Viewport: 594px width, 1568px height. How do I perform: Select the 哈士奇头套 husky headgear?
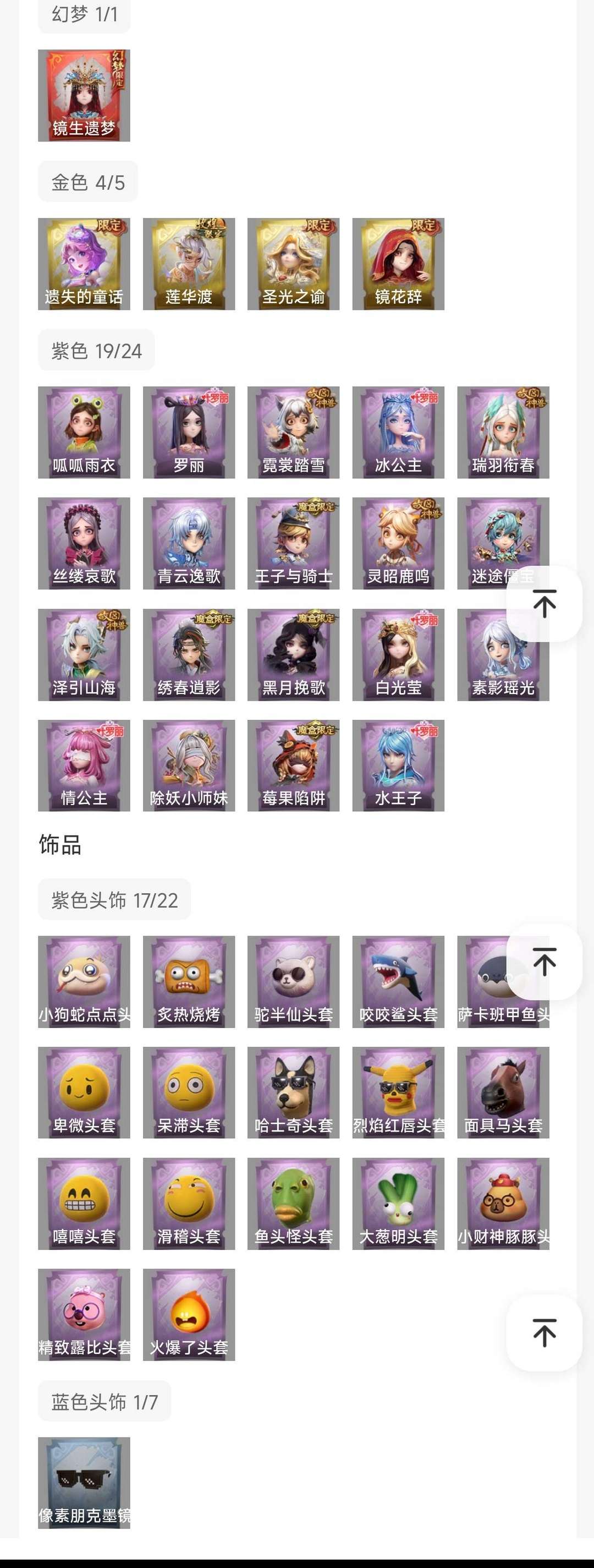(x=293, y=1091)
